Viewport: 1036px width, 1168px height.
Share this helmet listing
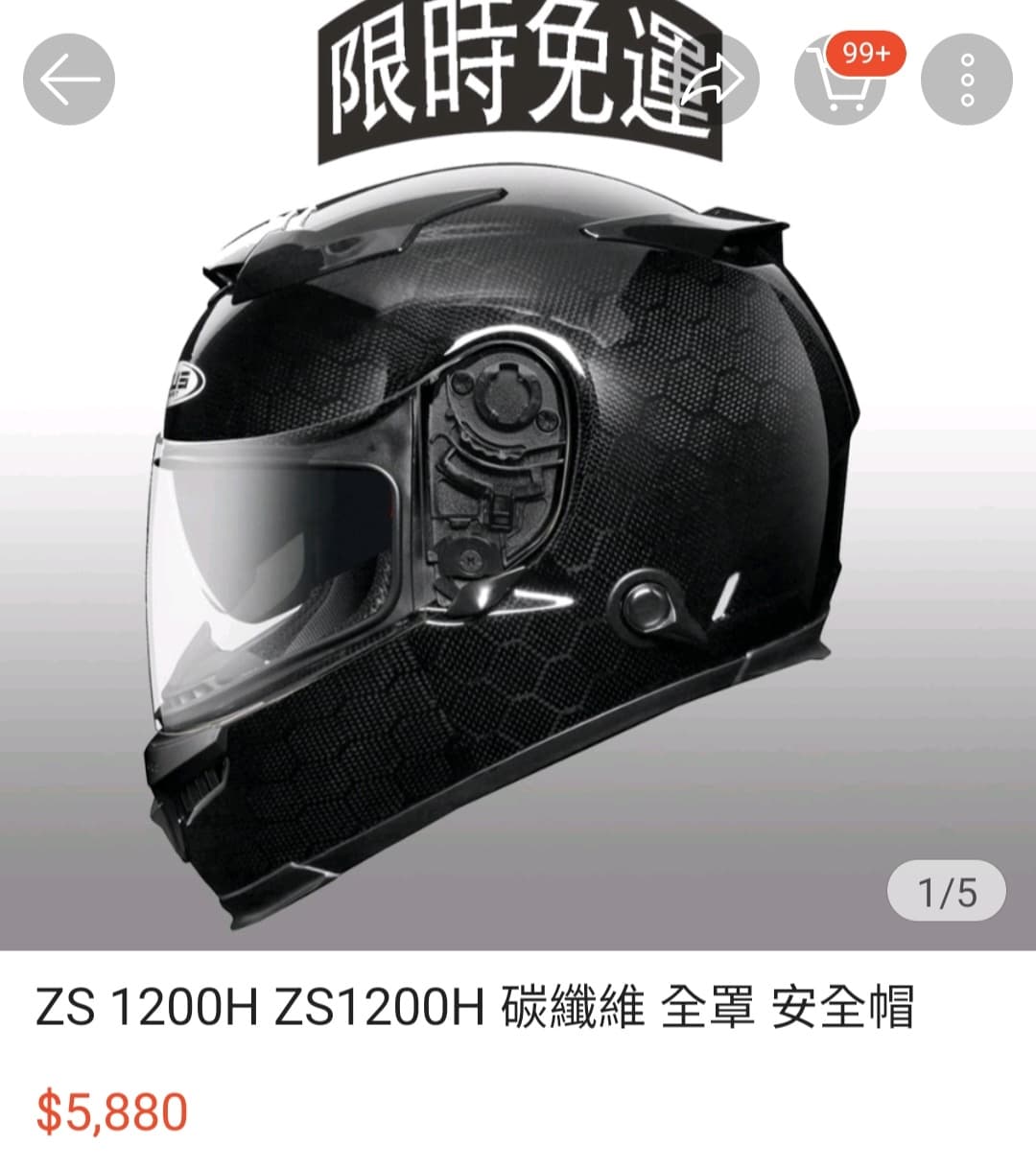coord(715,80)
